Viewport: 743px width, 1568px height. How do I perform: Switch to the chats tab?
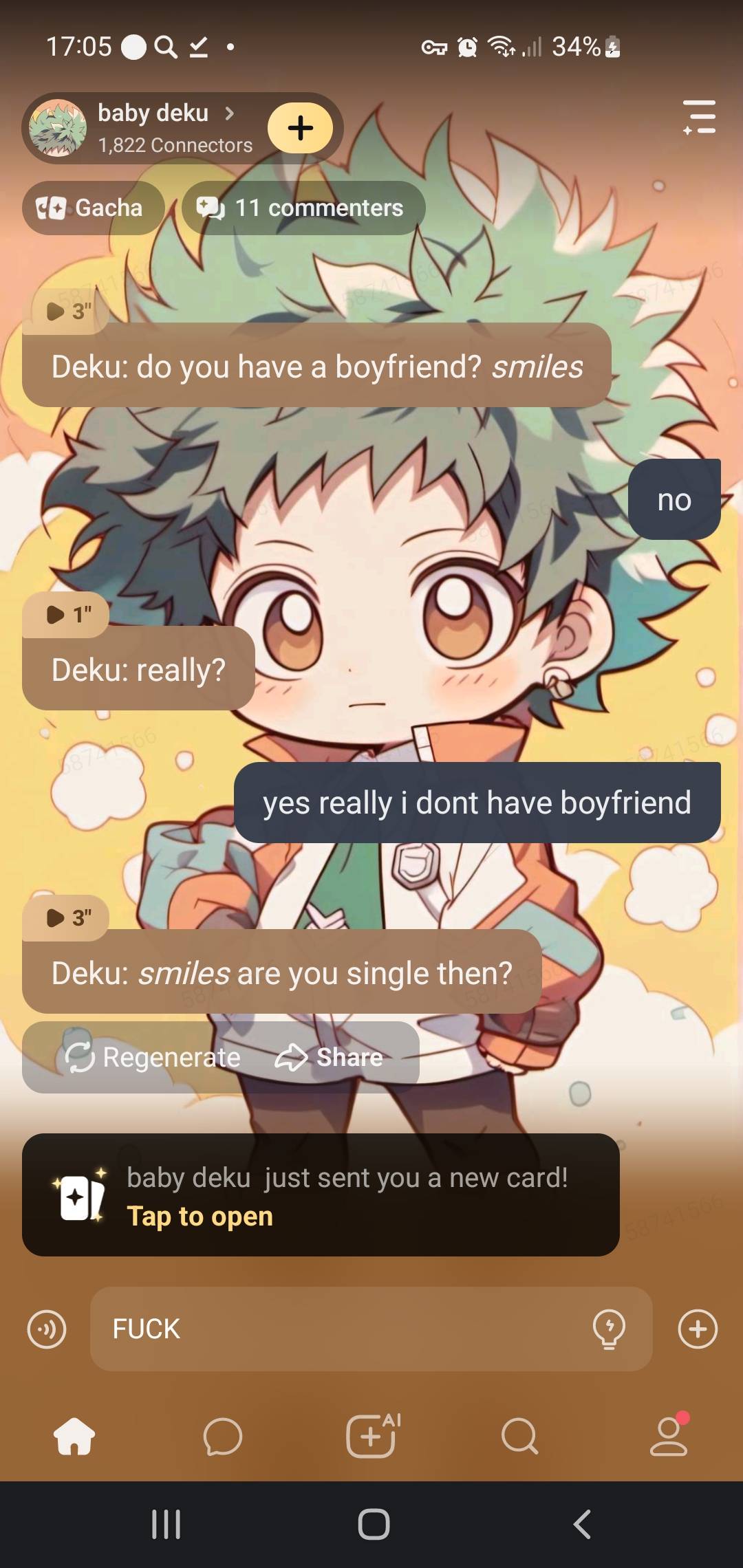pos(223,1436)
